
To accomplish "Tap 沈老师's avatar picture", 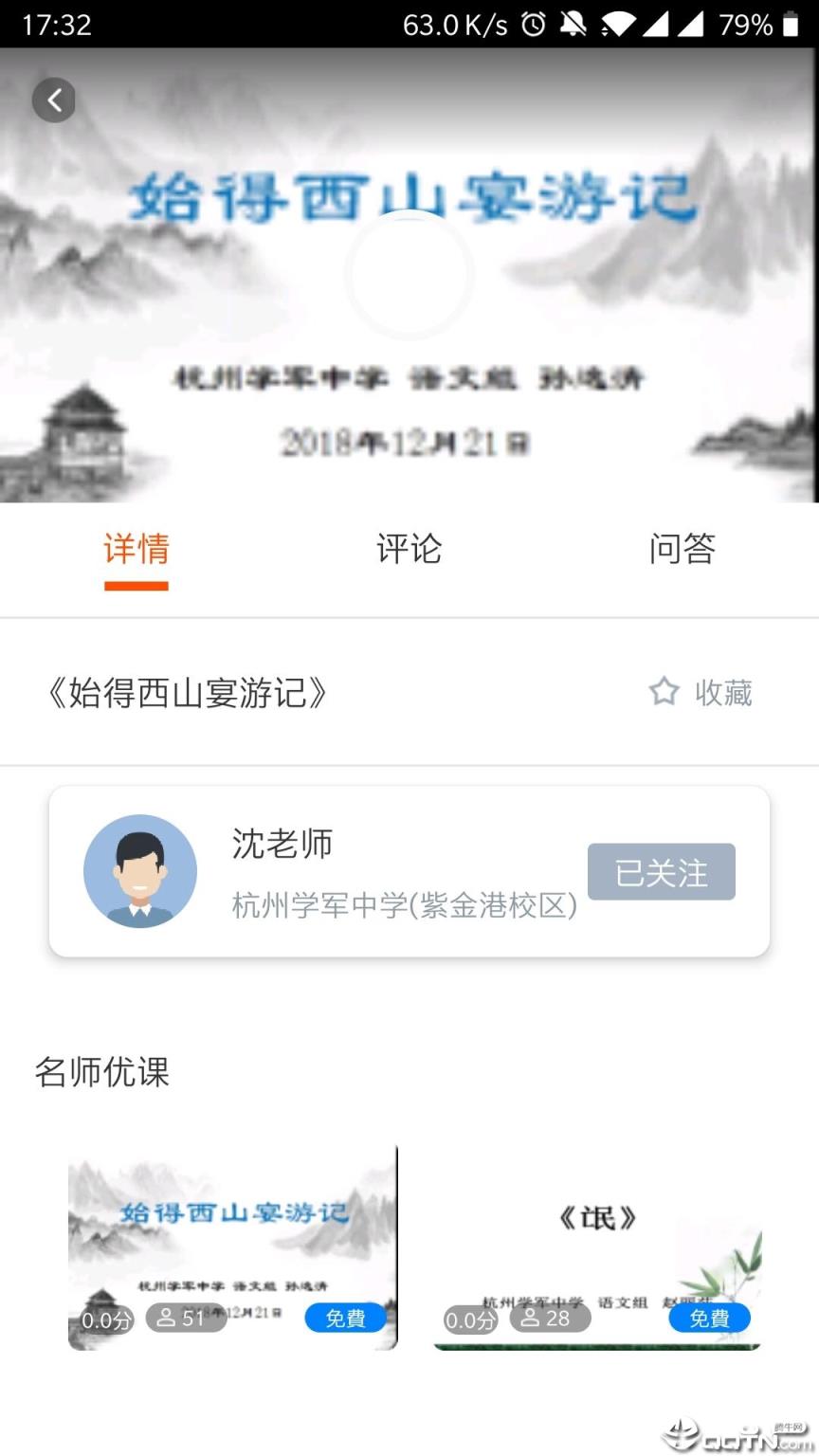I will tap(140, 870).
